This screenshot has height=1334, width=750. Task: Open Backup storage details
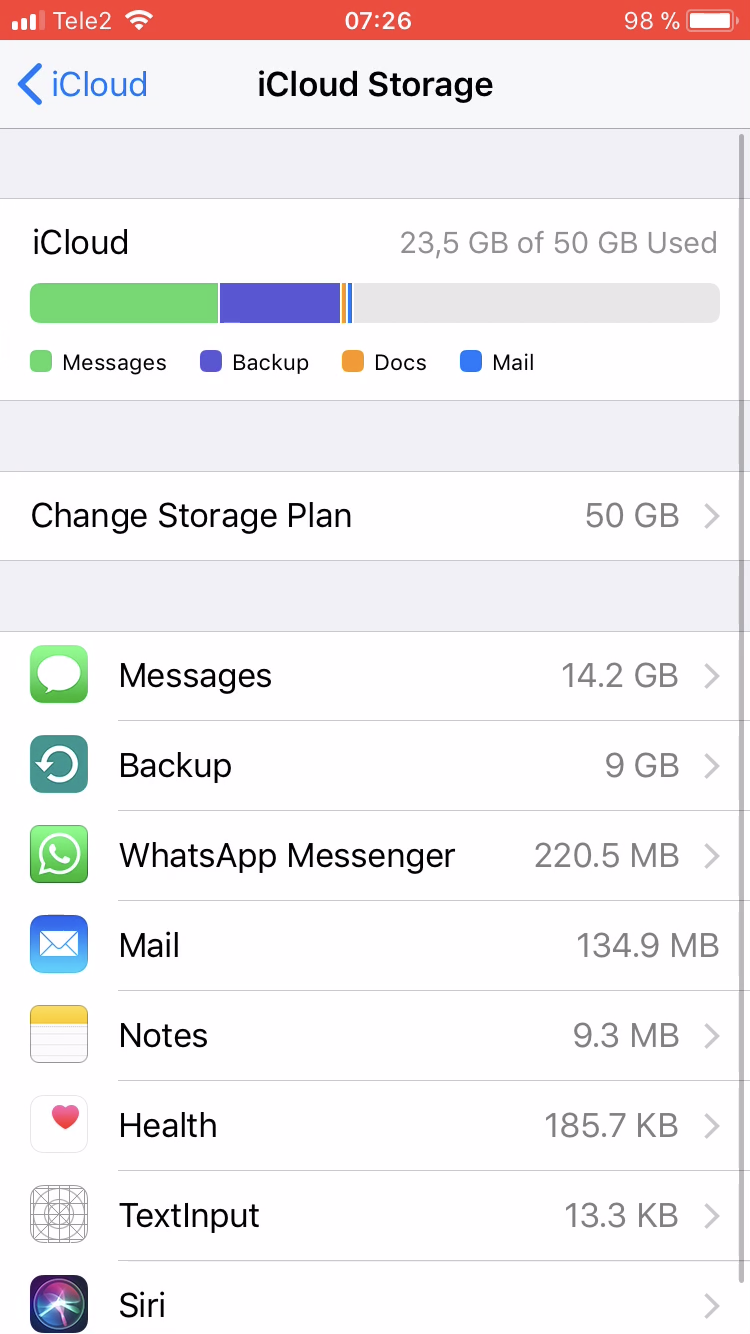coord(375,766)
